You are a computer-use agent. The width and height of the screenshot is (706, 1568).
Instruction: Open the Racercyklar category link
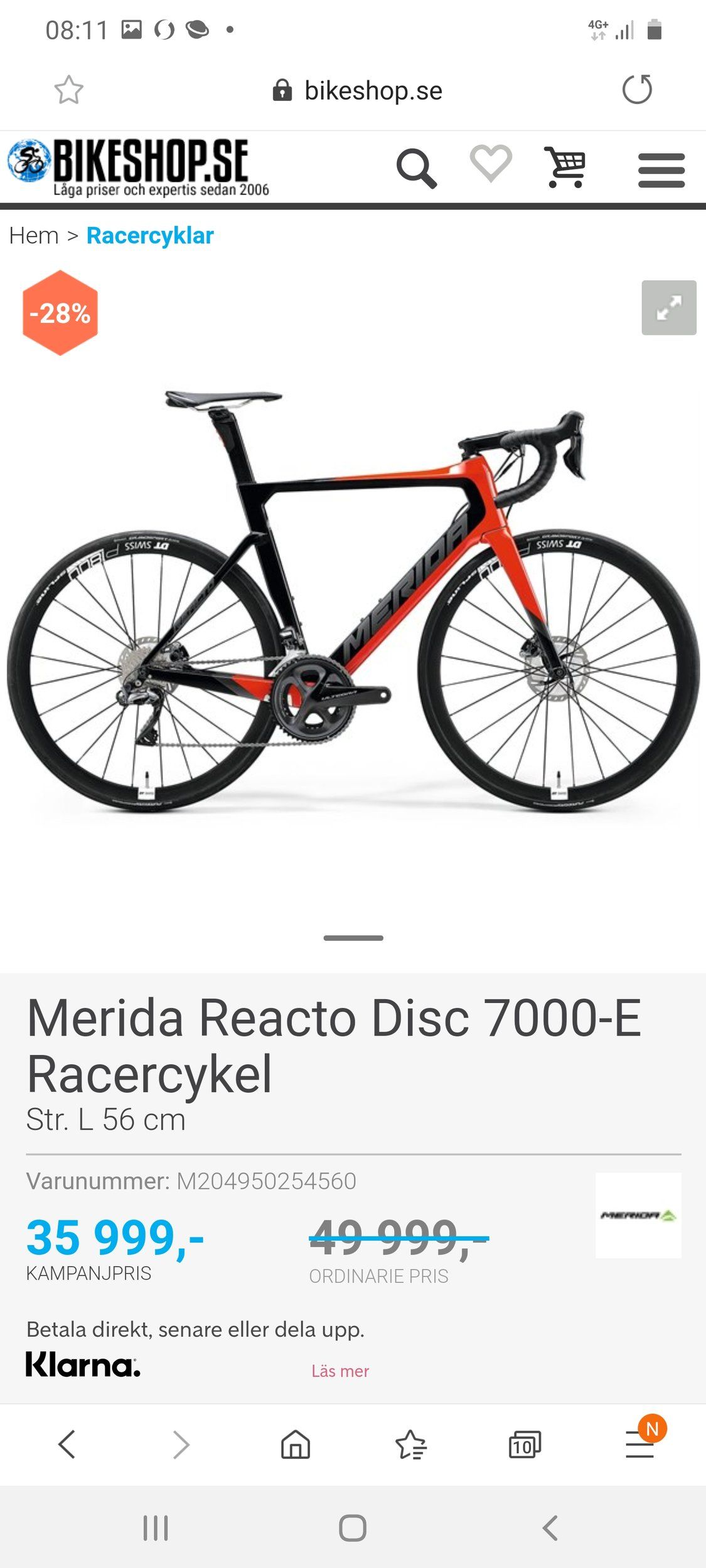tap(150, 236)
